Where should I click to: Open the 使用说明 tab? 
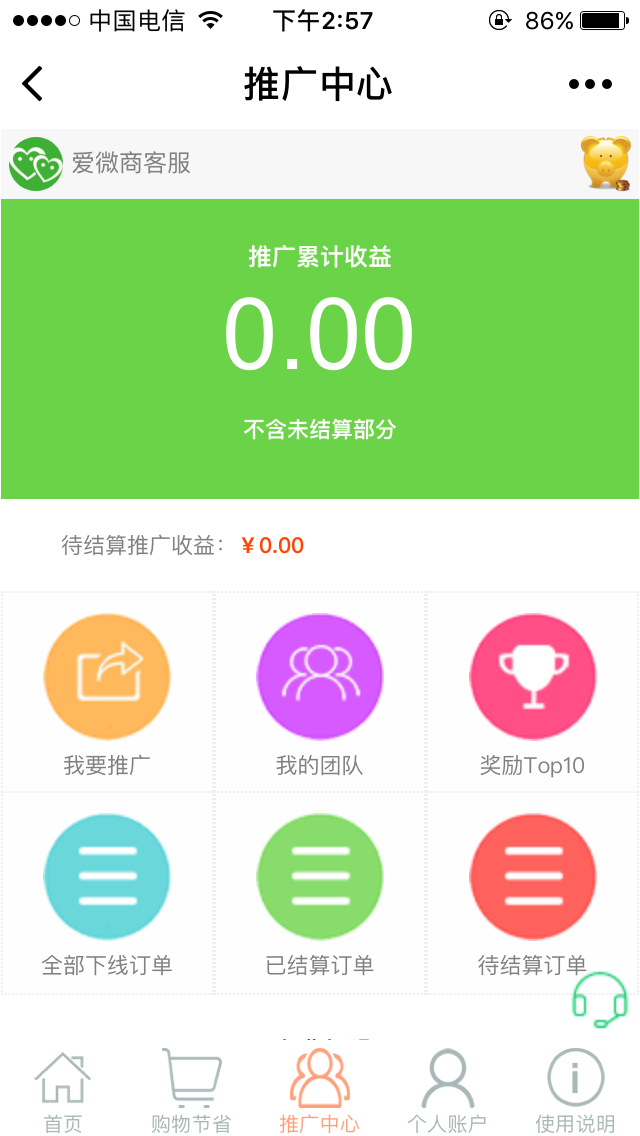575,1092
